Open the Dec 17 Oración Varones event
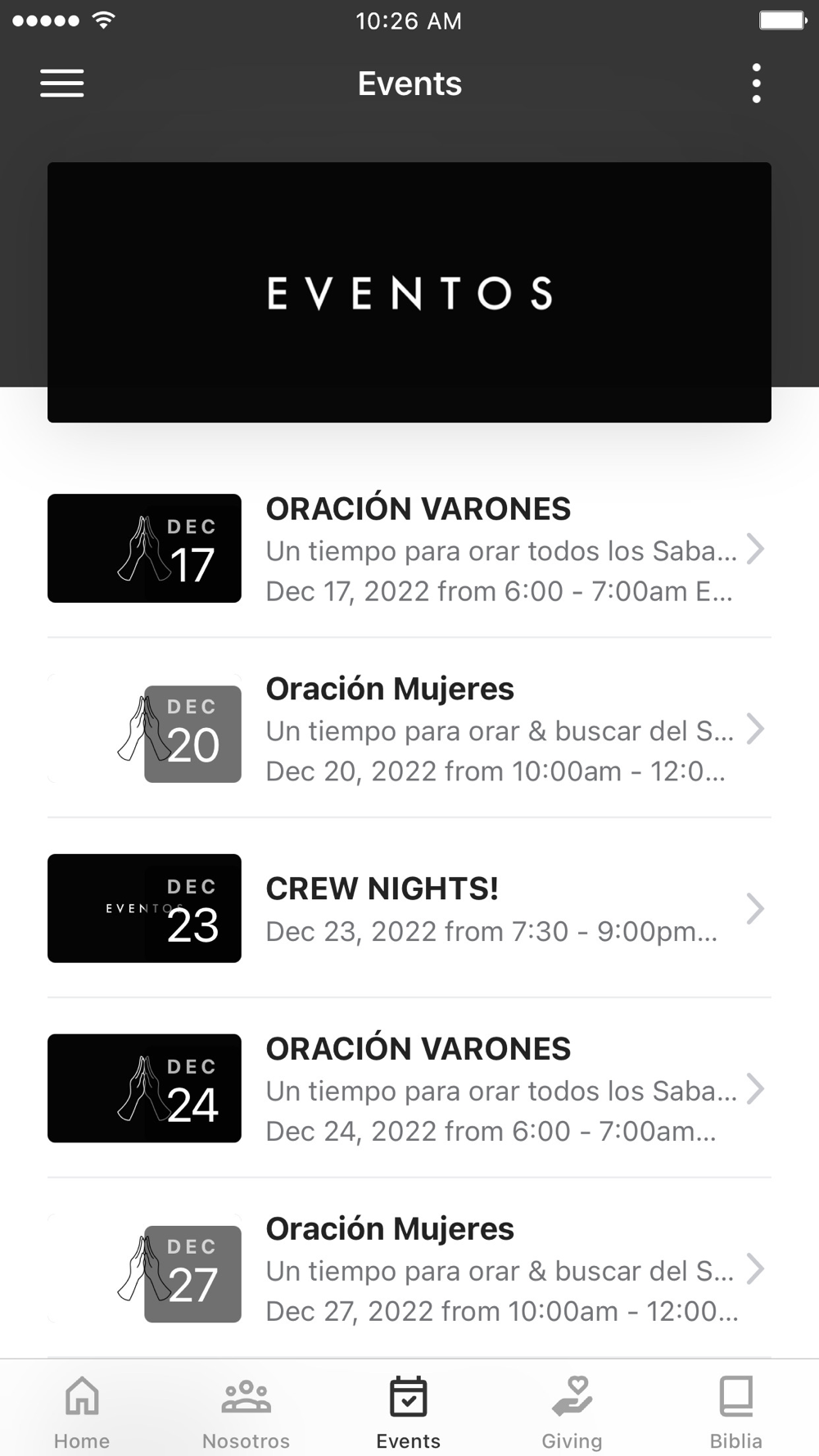The height and width of the screenshot is (1456, 819). click(409, 549)
